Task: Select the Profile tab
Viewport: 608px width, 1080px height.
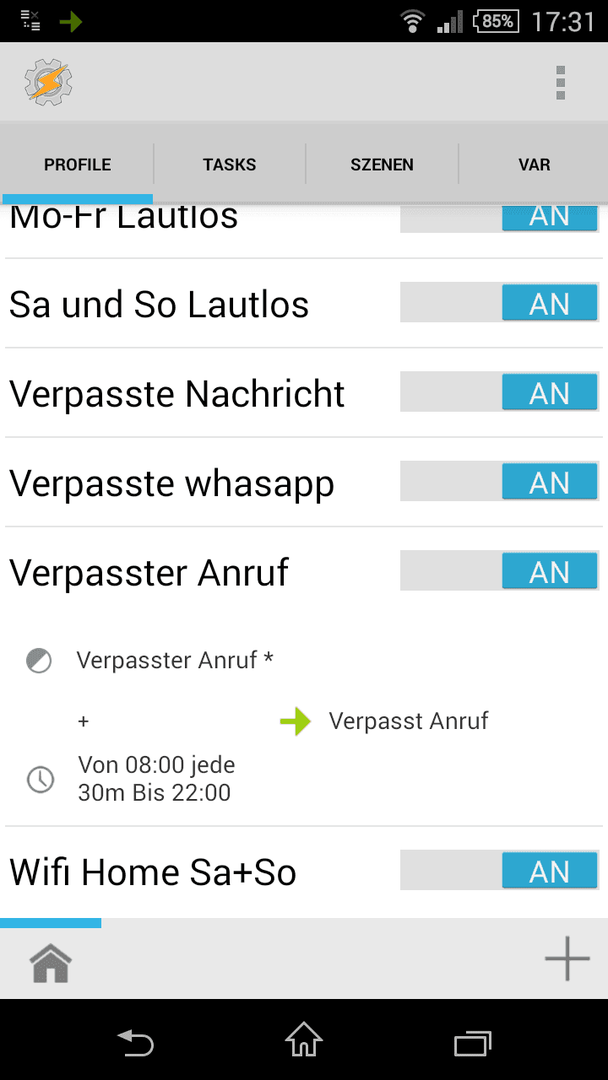Action: [77, 165]
